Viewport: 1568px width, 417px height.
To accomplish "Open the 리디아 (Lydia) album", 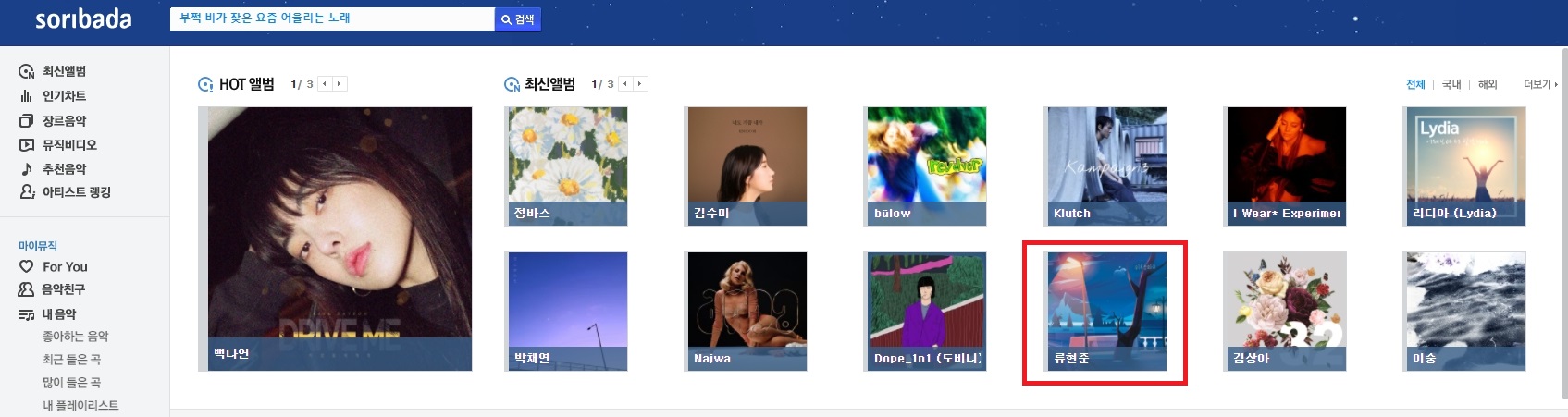I will click(1465, 166).
